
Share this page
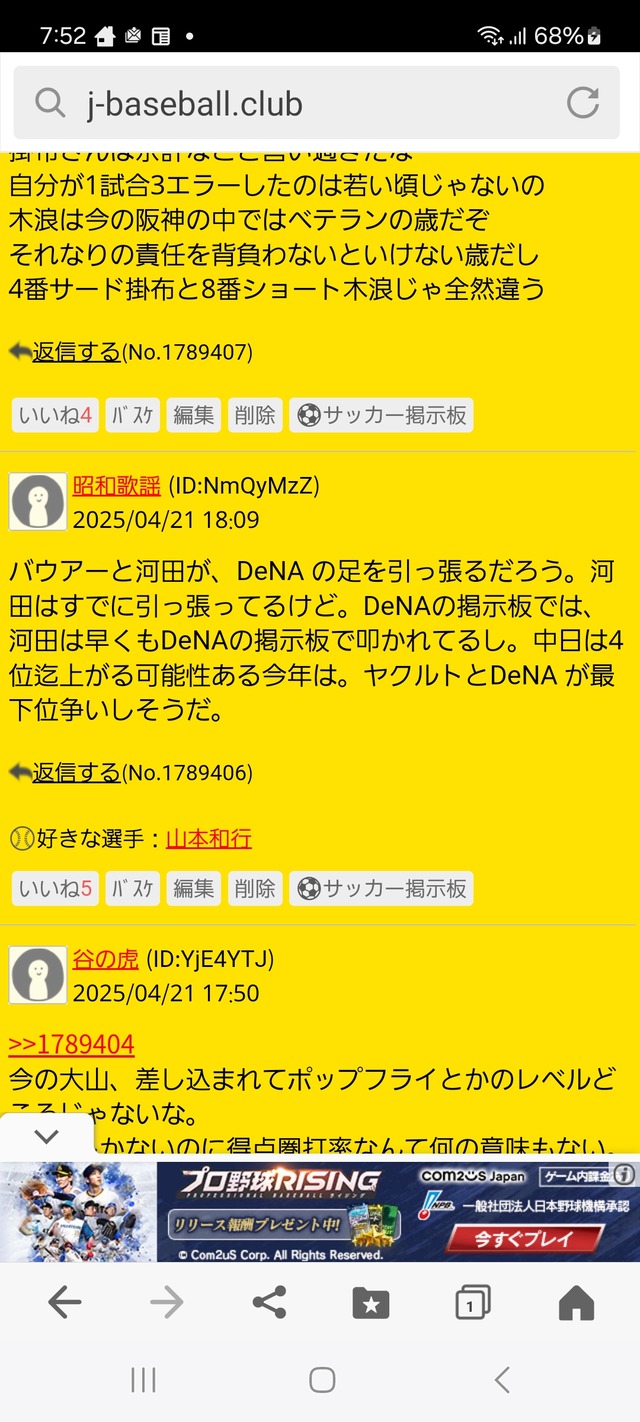click(x=269, y=1302)
